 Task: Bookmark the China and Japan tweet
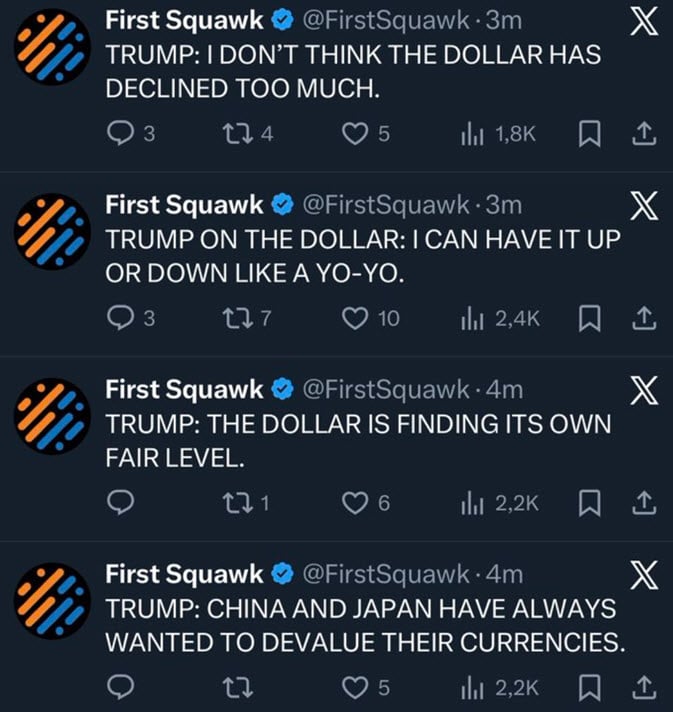589,687
